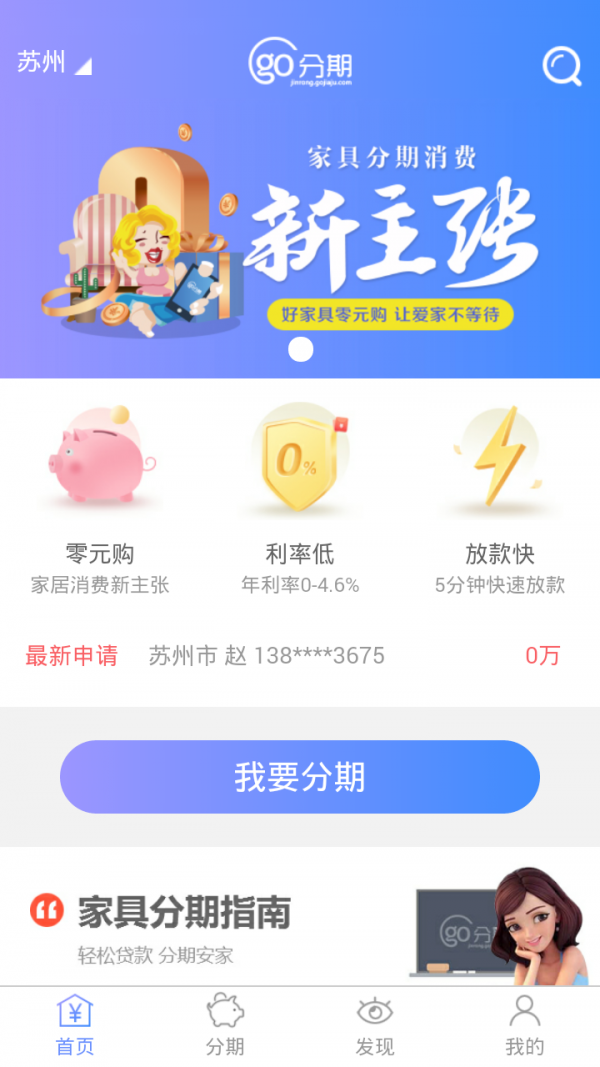Open the search icon
Viewport: 600px width, 1067px height.
[561, 66]
